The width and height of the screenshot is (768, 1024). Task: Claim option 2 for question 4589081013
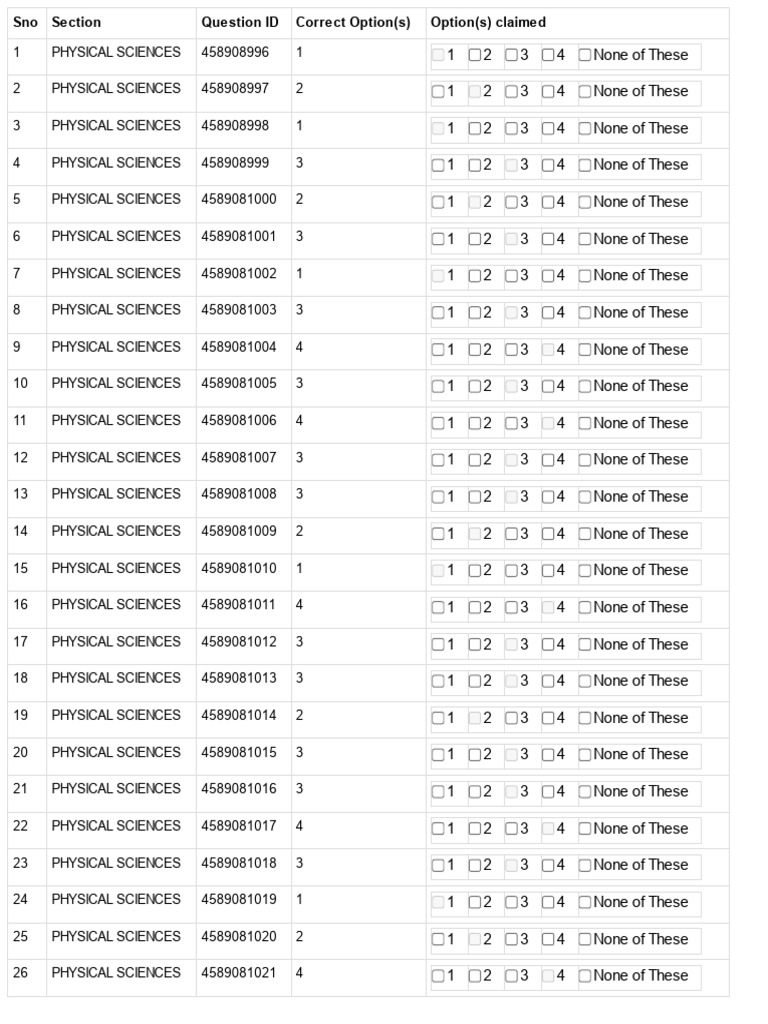pyautogui.click(x=475, y=682)
